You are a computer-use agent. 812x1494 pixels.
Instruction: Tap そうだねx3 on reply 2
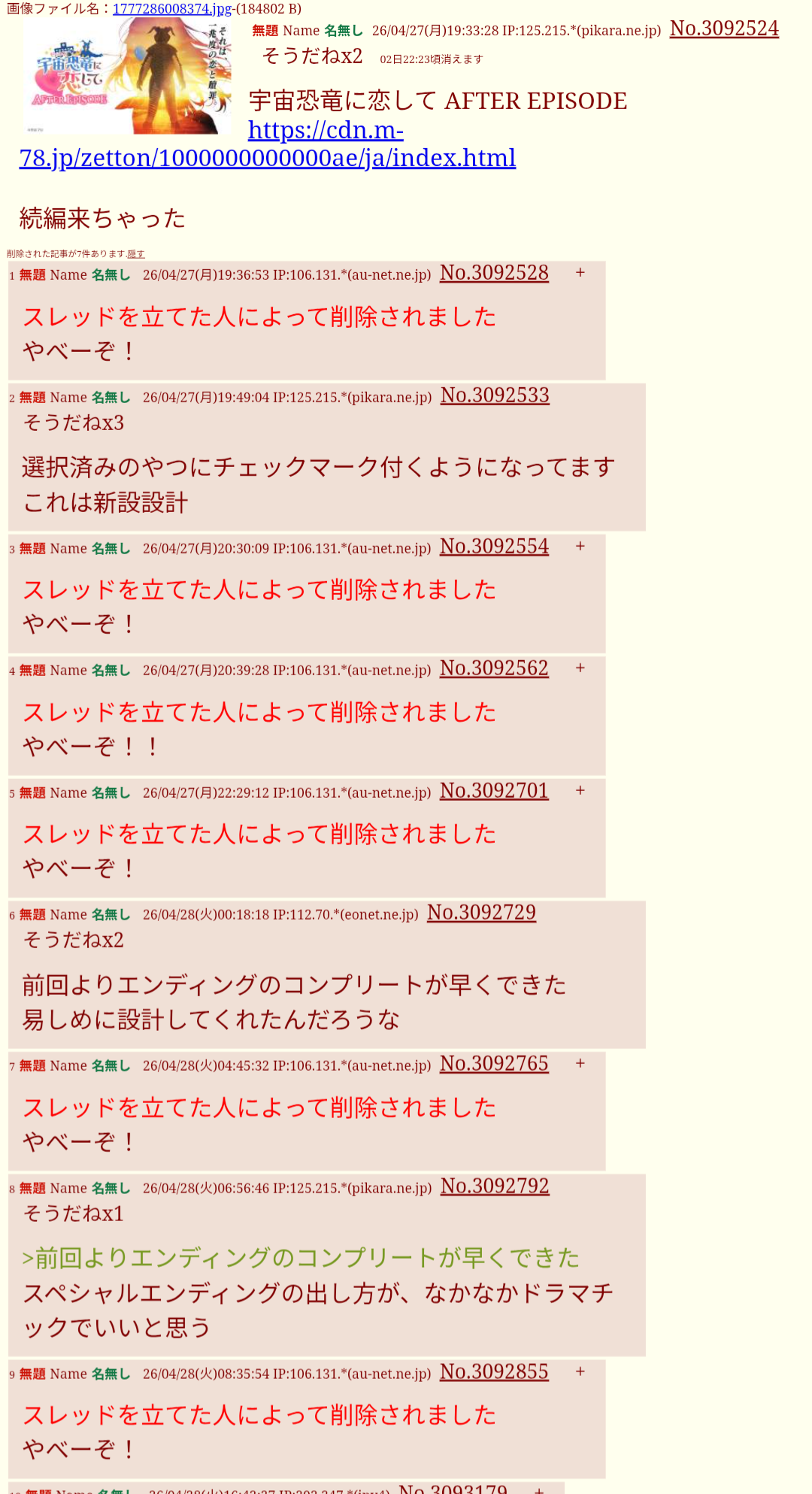pos(74,423)
